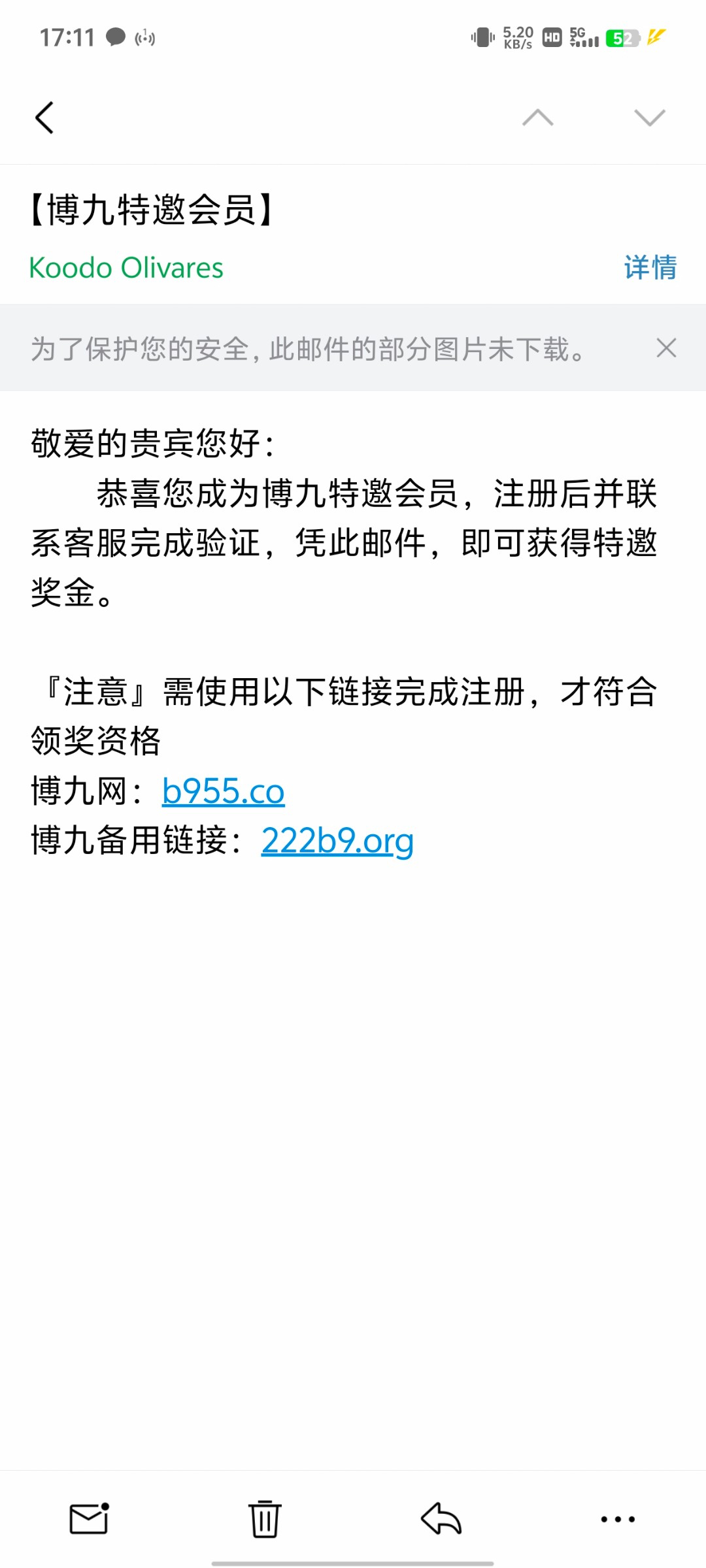This screenshot has width=706, height=1568.
Task: Open 详情 sender details
Action: point(650,268)
